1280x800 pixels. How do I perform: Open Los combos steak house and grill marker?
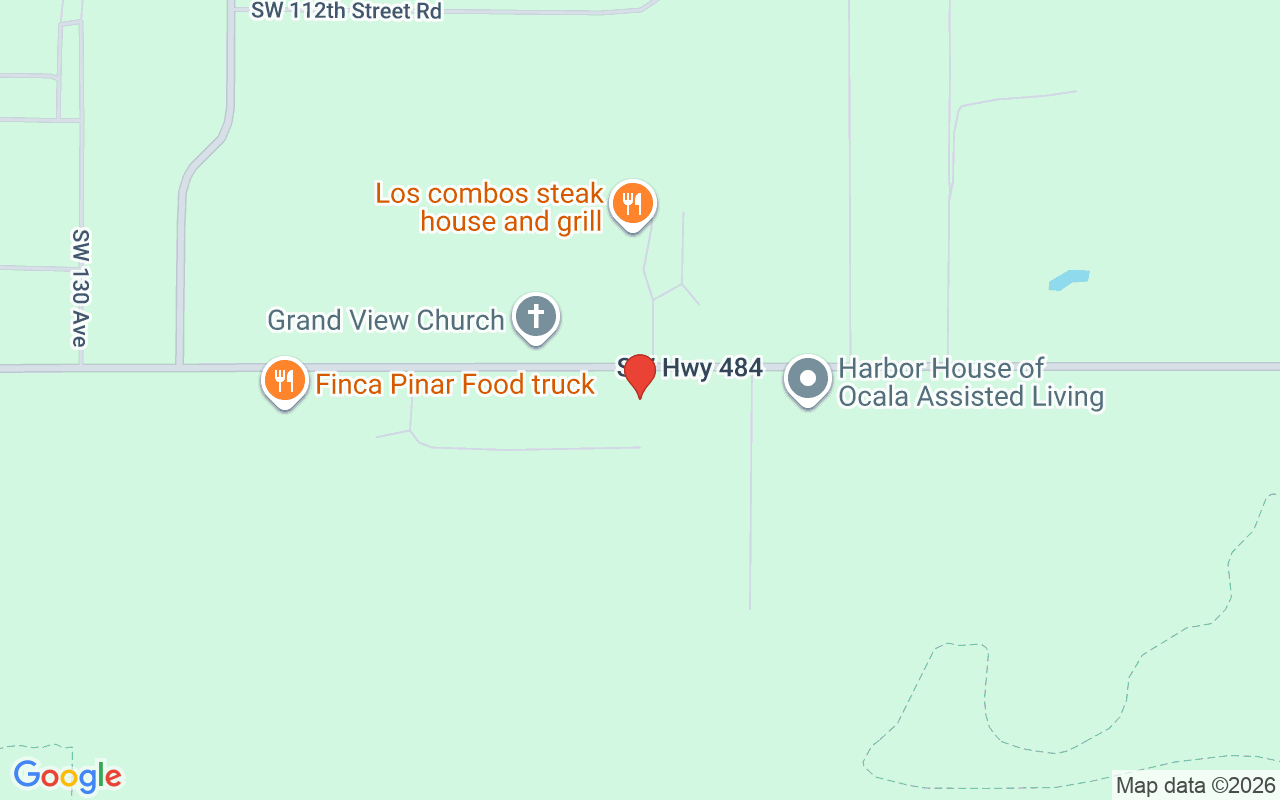(631, 204)
